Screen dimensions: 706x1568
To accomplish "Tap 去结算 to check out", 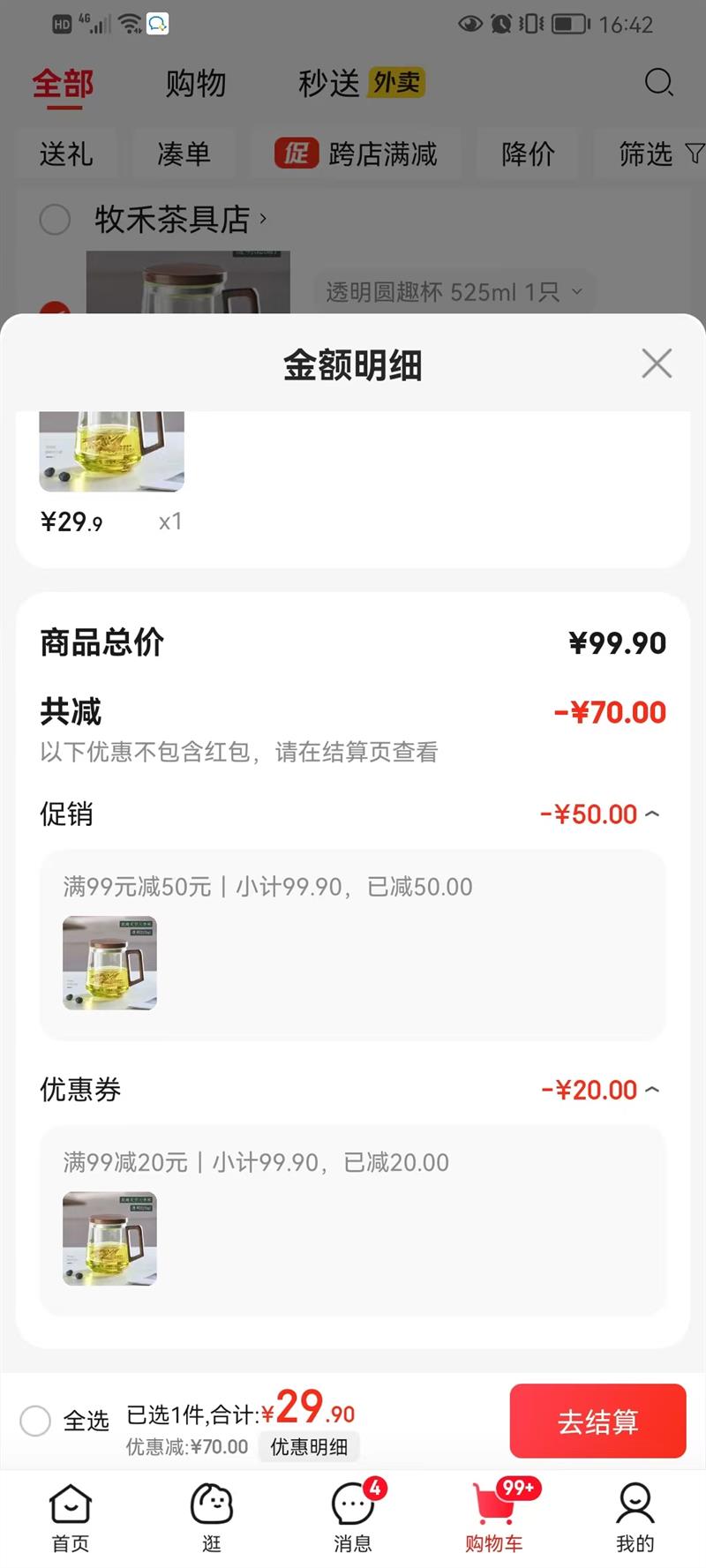I will [597, 1421].
